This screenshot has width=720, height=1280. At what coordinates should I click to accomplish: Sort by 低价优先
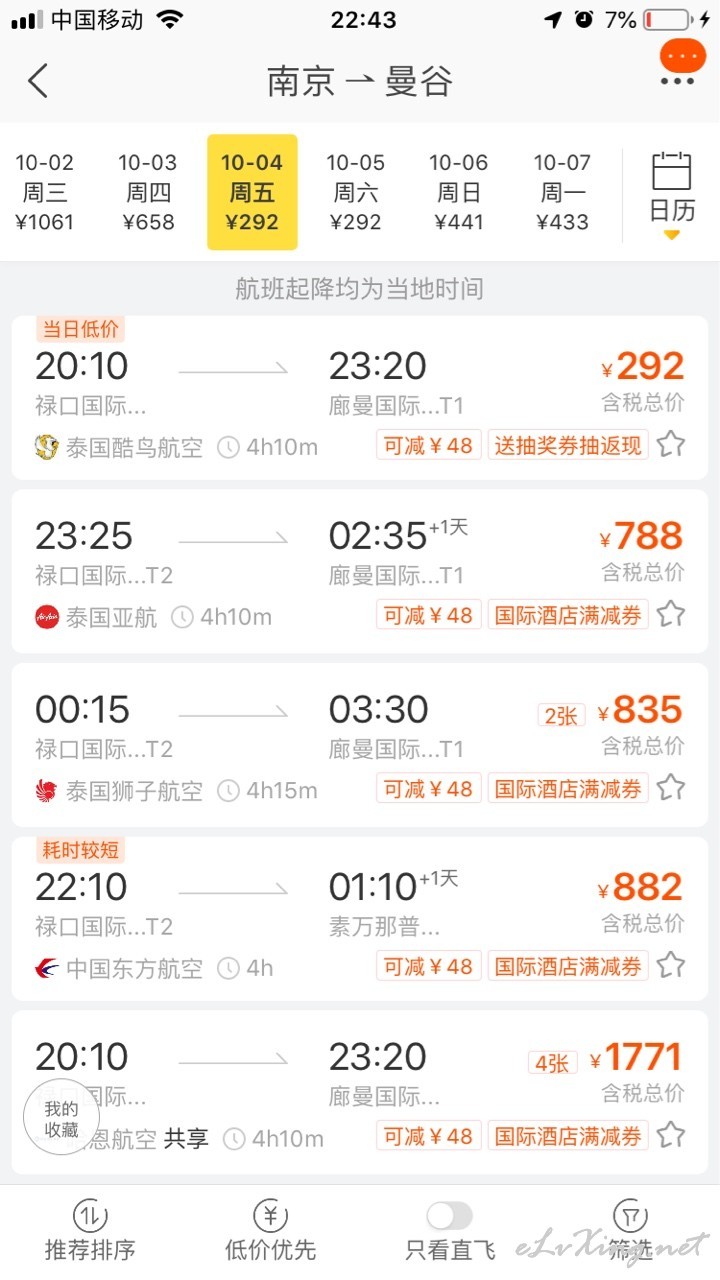click(270, 1231)
